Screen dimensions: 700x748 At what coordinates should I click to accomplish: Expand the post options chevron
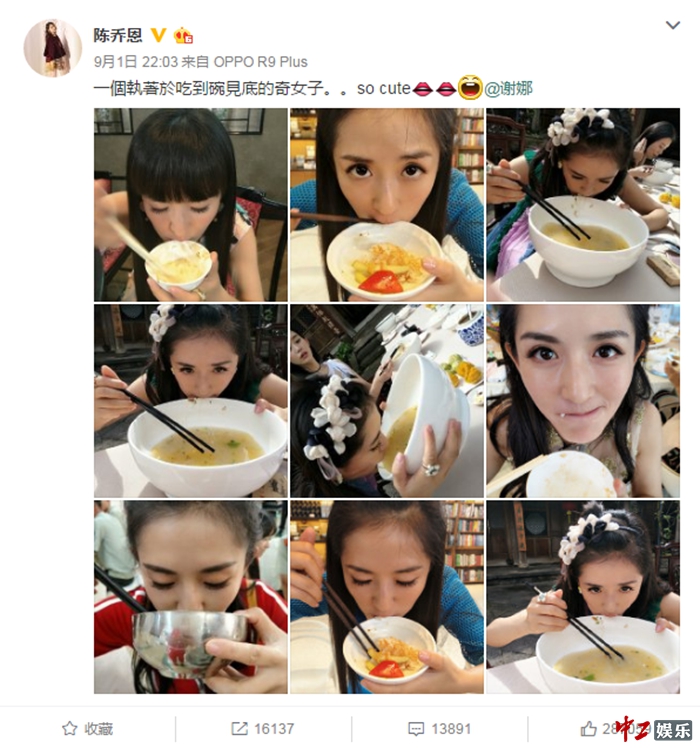tap(672, 24)
